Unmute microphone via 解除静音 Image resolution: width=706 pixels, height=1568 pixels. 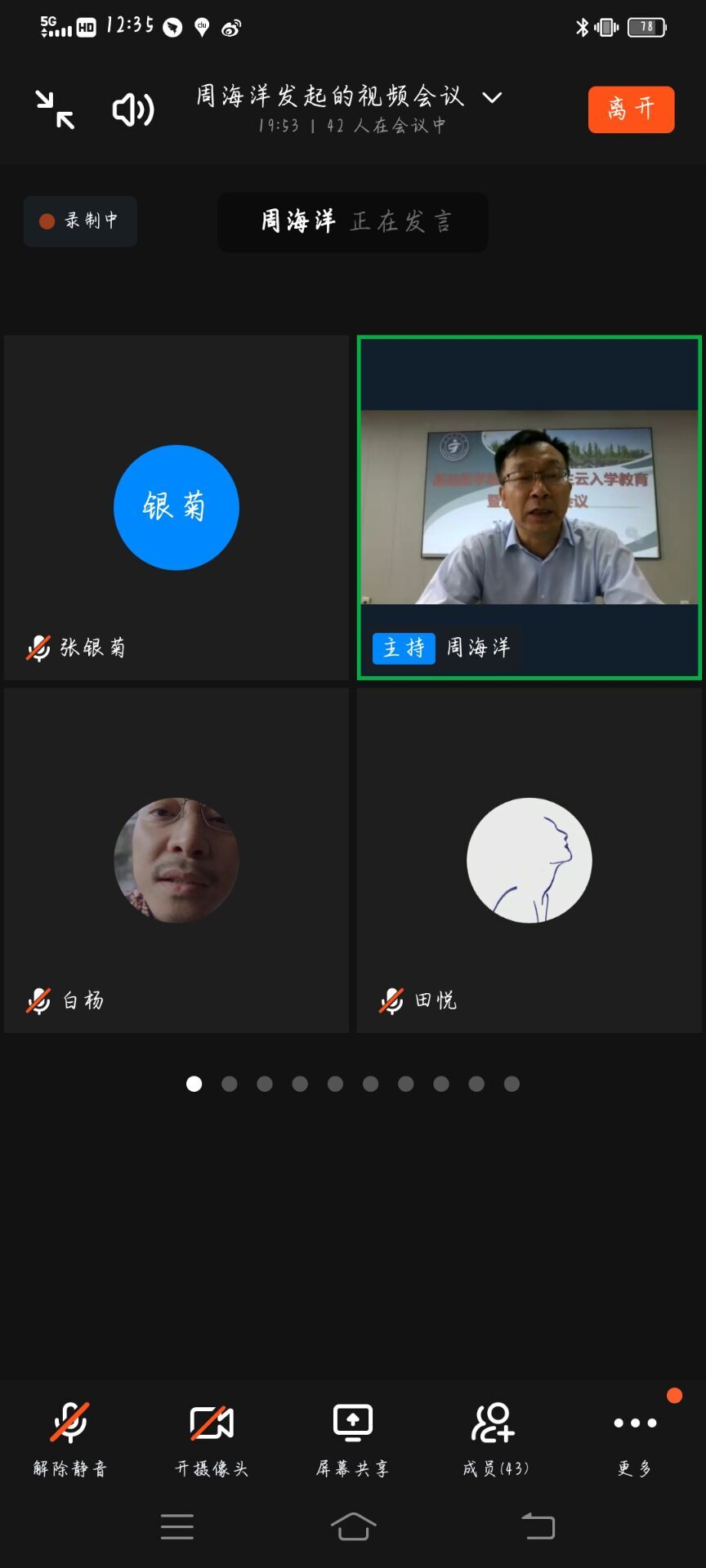[70, 1437]
